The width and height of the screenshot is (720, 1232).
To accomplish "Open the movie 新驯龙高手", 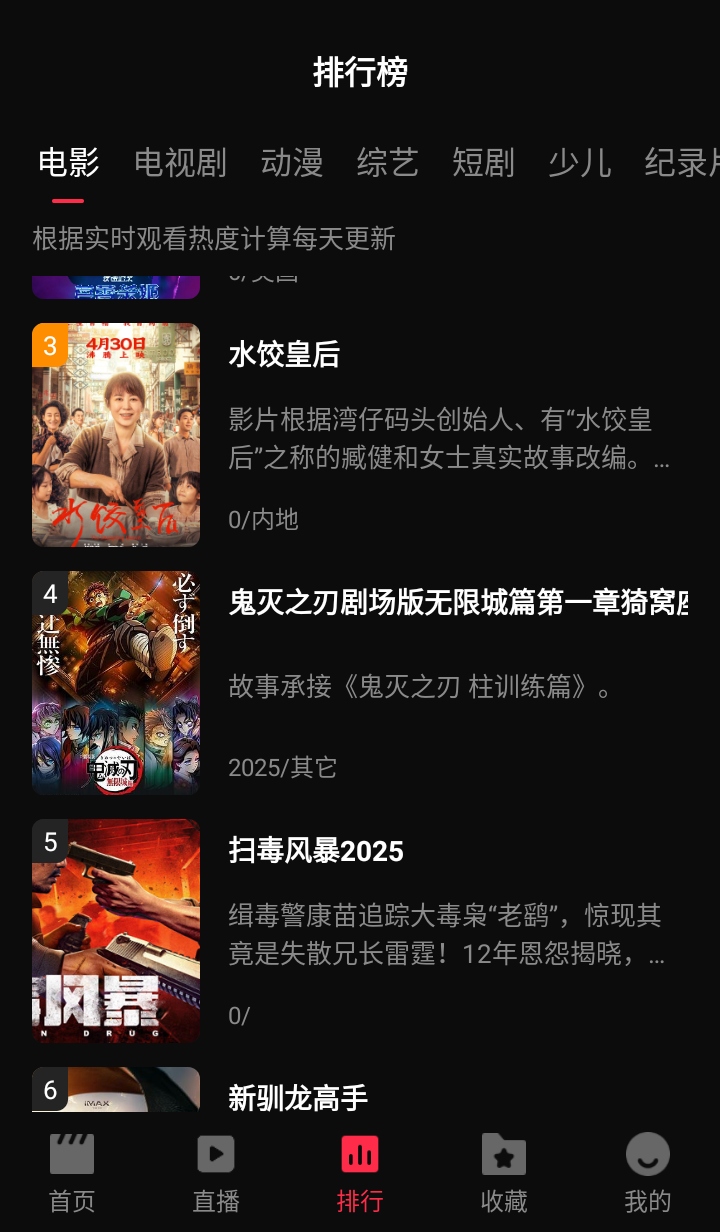I will 298,1098.
